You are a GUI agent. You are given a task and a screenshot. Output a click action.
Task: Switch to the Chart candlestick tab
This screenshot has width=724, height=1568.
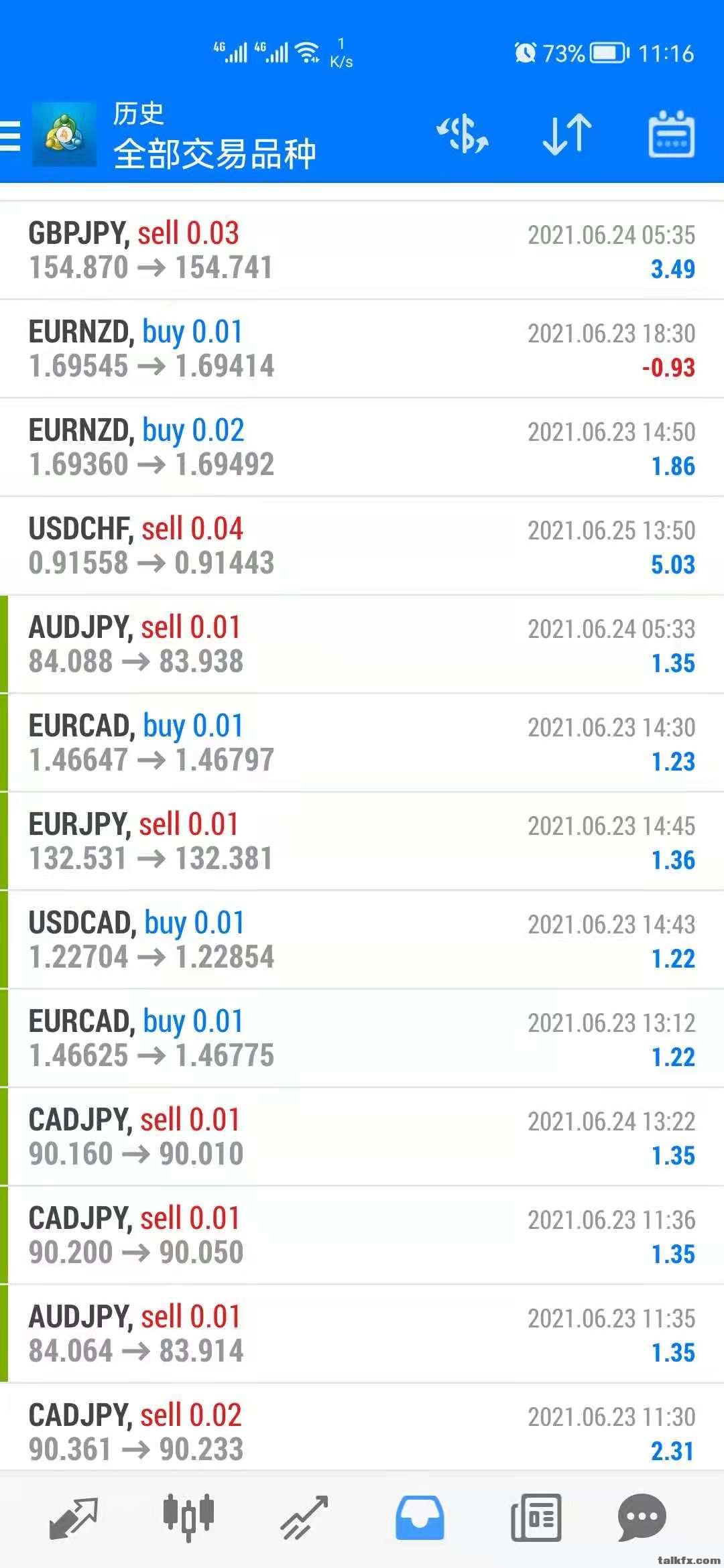(x=188, y=1516)
